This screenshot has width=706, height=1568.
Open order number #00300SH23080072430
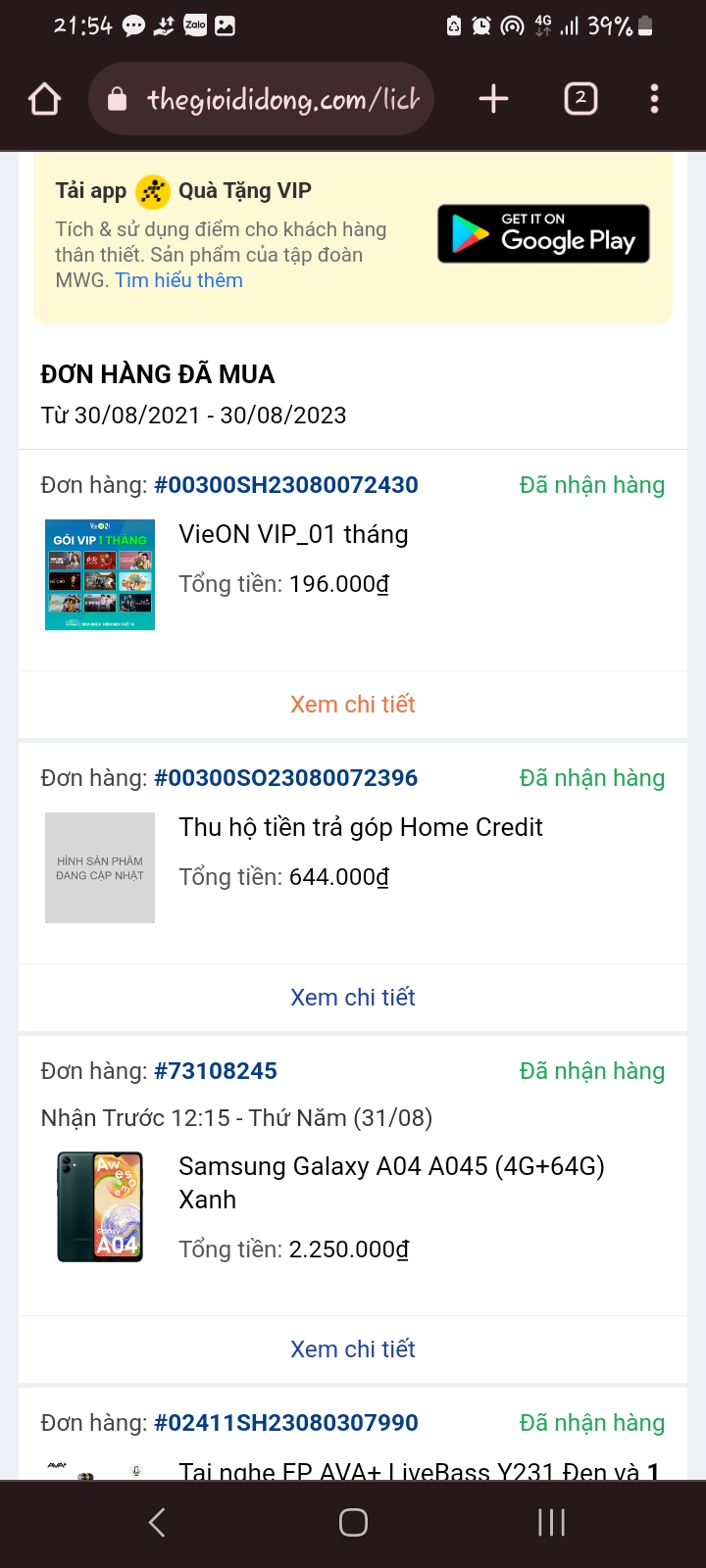[286, 485]
